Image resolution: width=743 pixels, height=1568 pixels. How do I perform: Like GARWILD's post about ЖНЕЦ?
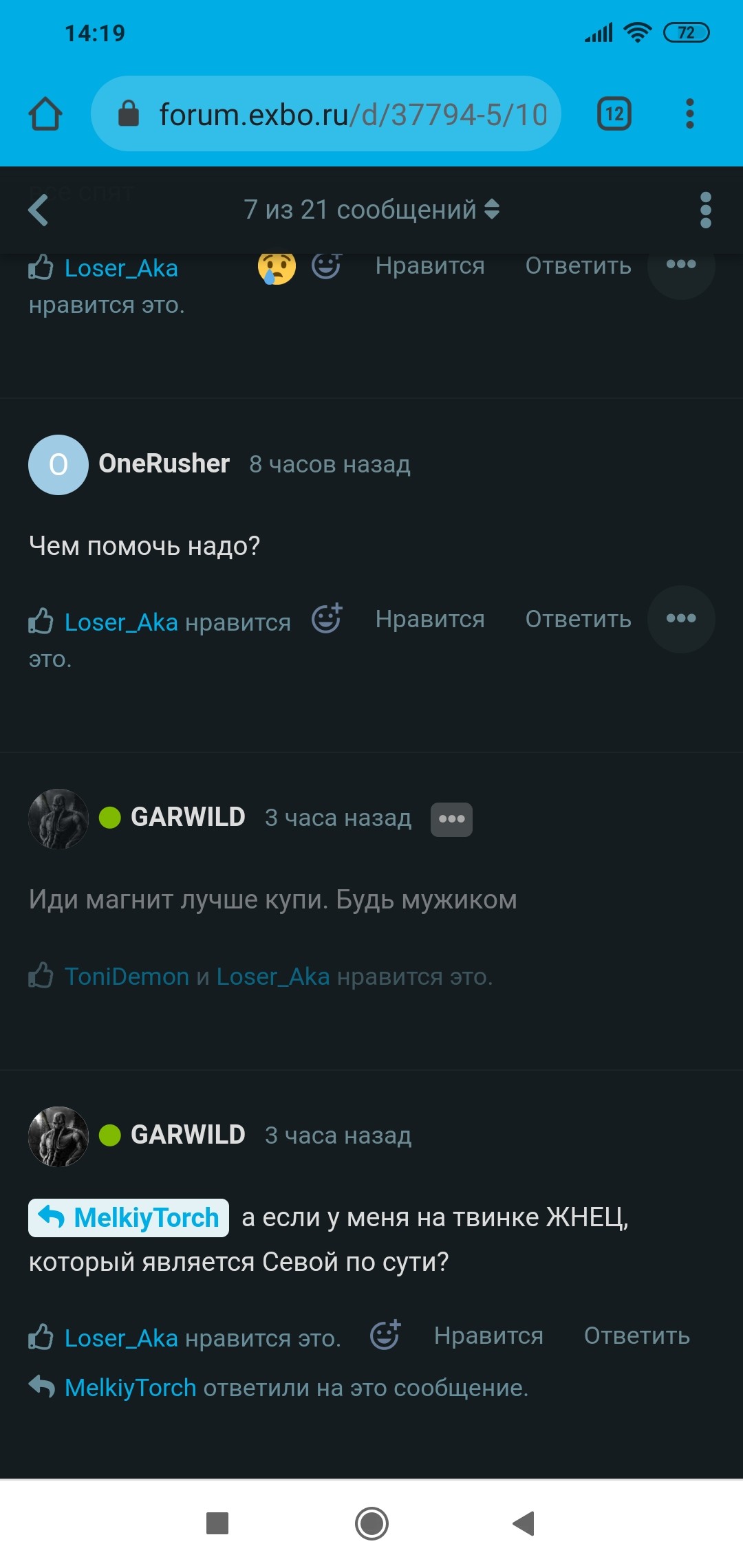(488, 1336)
